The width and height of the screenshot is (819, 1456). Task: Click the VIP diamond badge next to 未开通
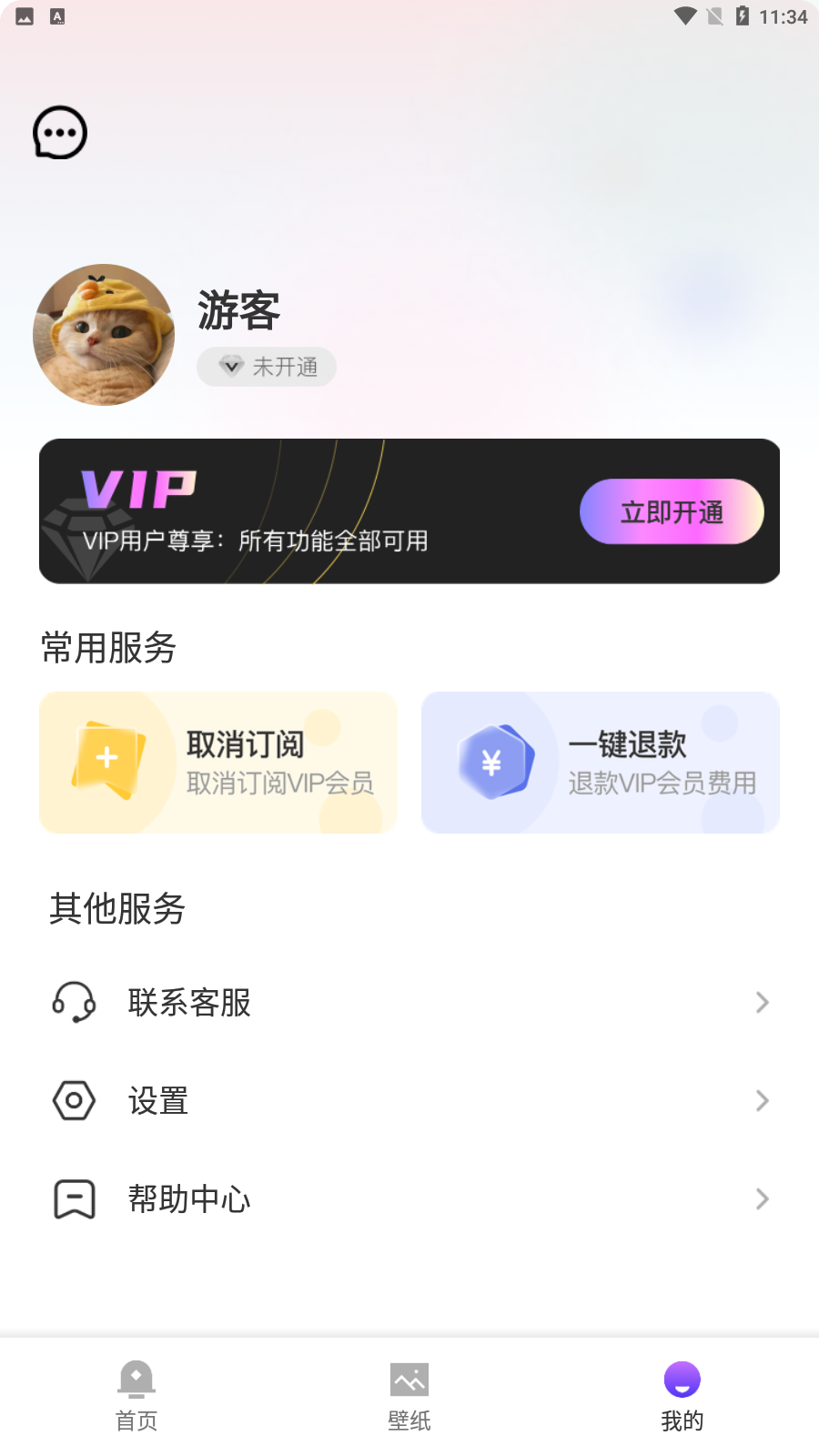point(230,367)
